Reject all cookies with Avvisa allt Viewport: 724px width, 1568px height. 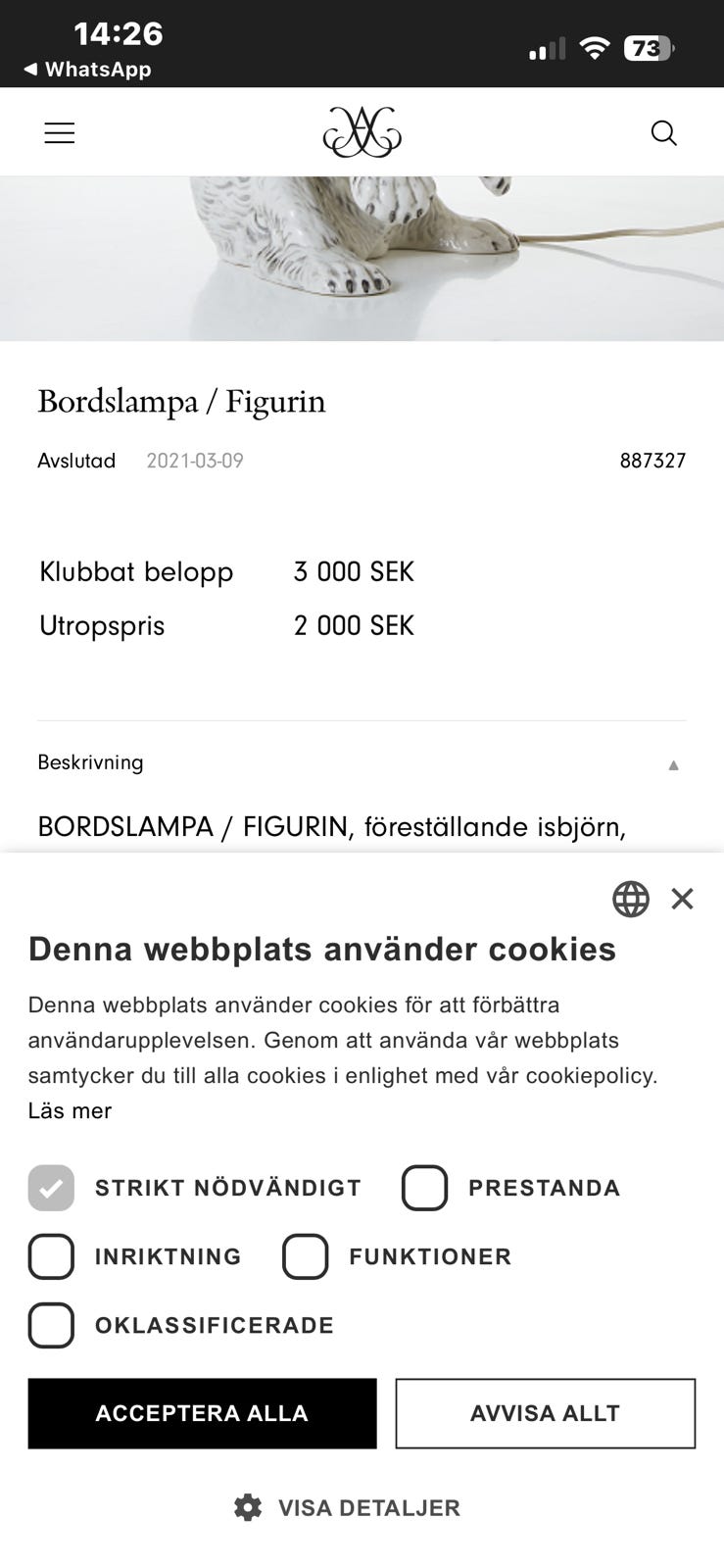[546, 1413]
